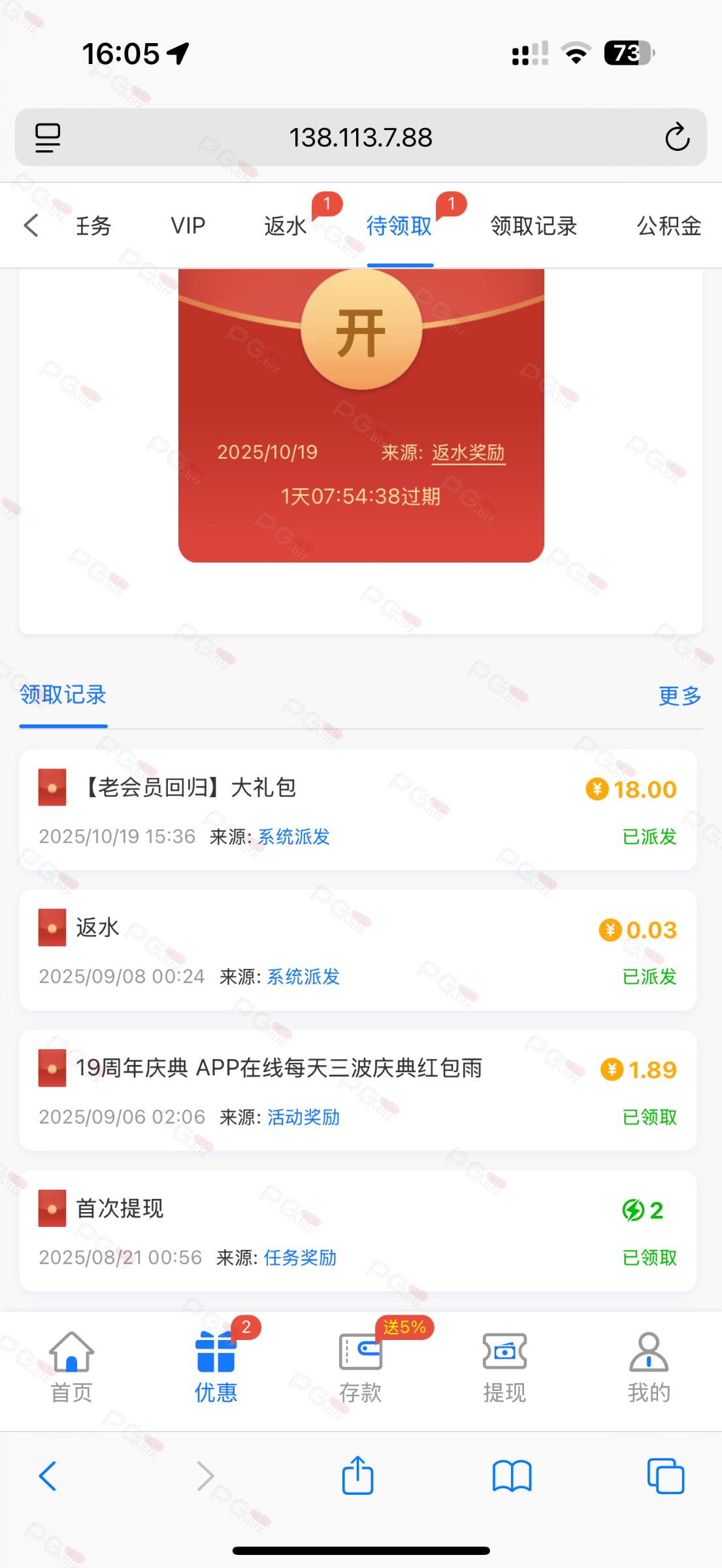Tap the 更多 link for more records
Viewport: 722px width, 1568px height.
[680, 696]
